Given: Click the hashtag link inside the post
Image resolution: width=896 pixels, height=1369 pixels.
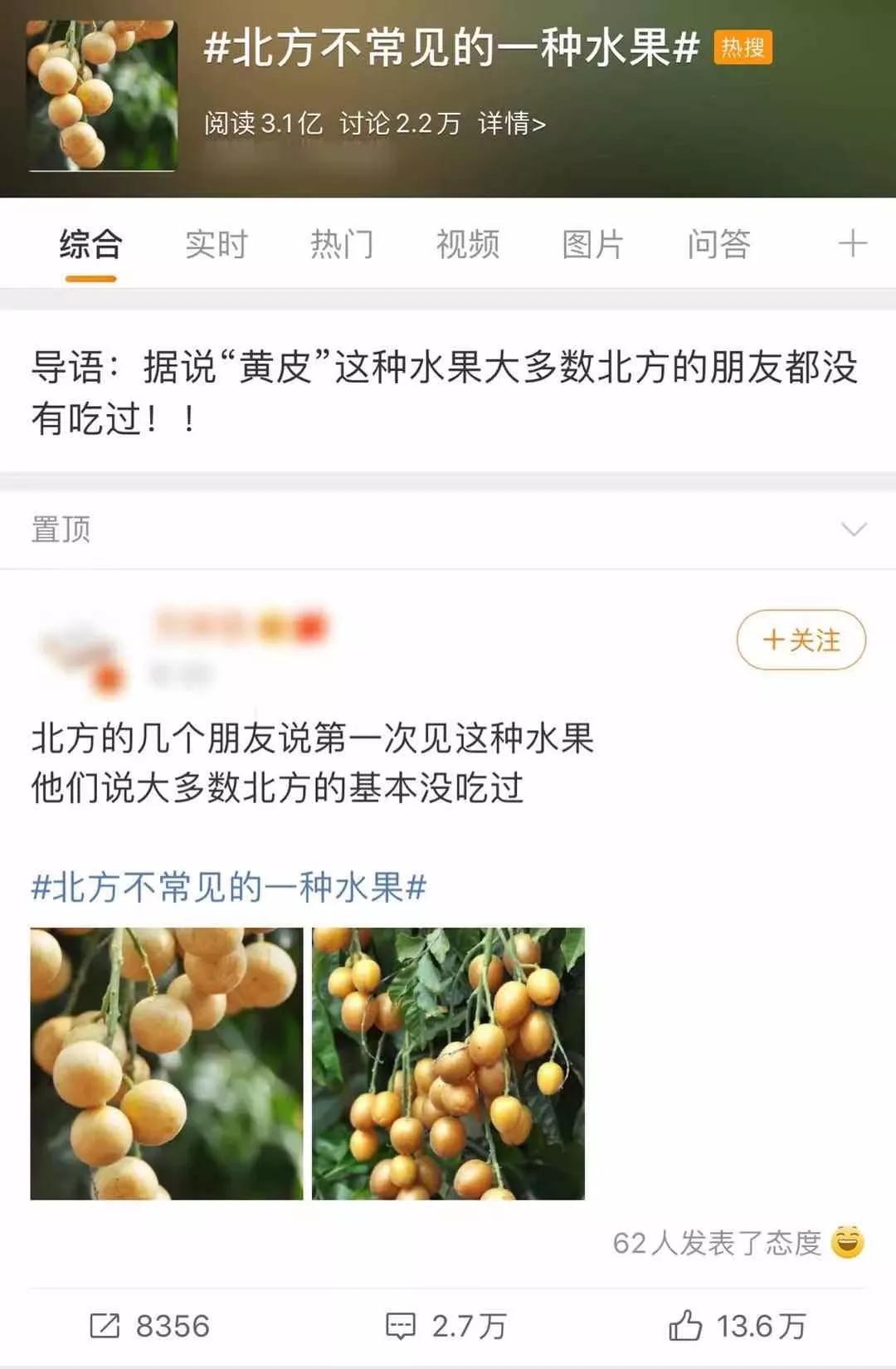Looking at the screenshot, I should pyautogui.click(x=230, y=889).
